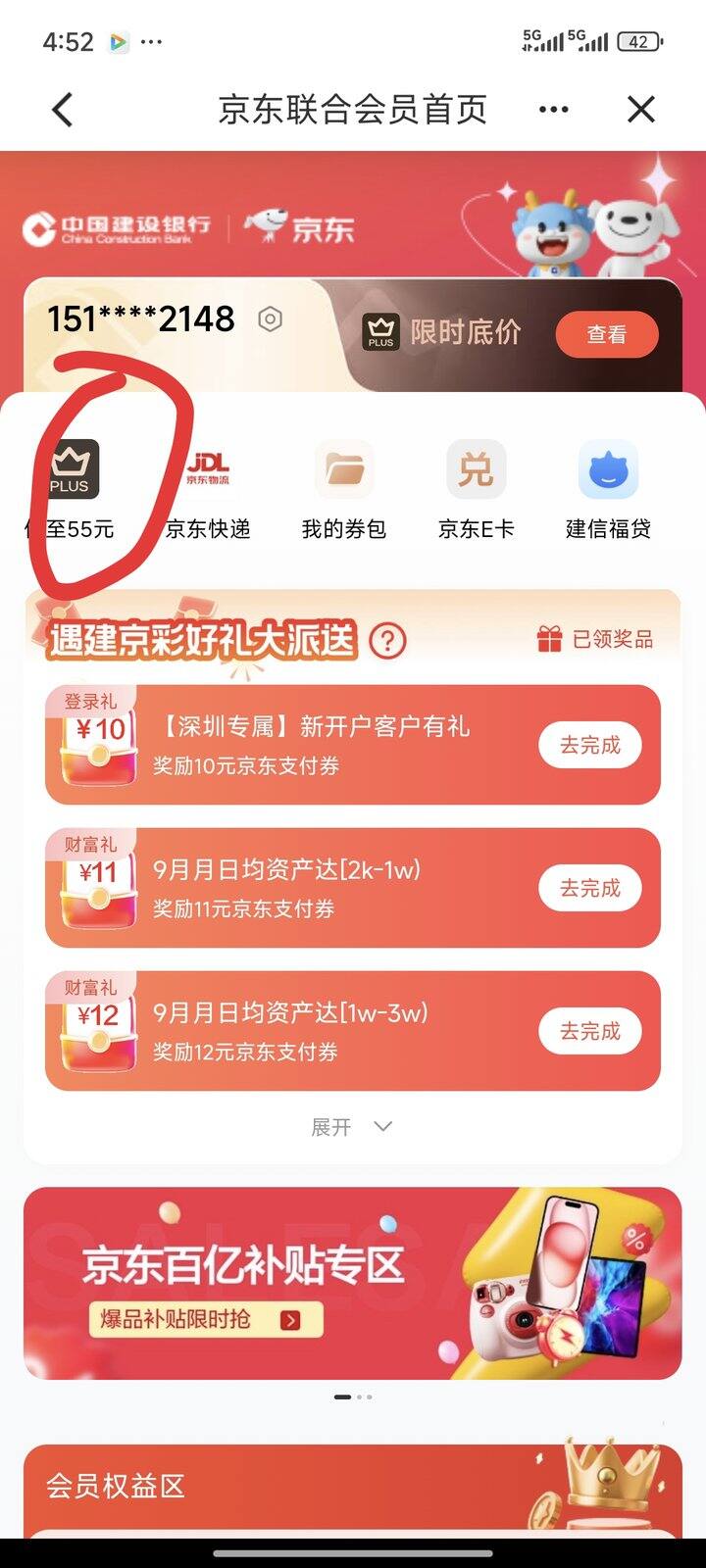Tap 去完成 for the 2k-1w asset task
The height and width of the screenshot is (1568, 706).
pos(590,889)
